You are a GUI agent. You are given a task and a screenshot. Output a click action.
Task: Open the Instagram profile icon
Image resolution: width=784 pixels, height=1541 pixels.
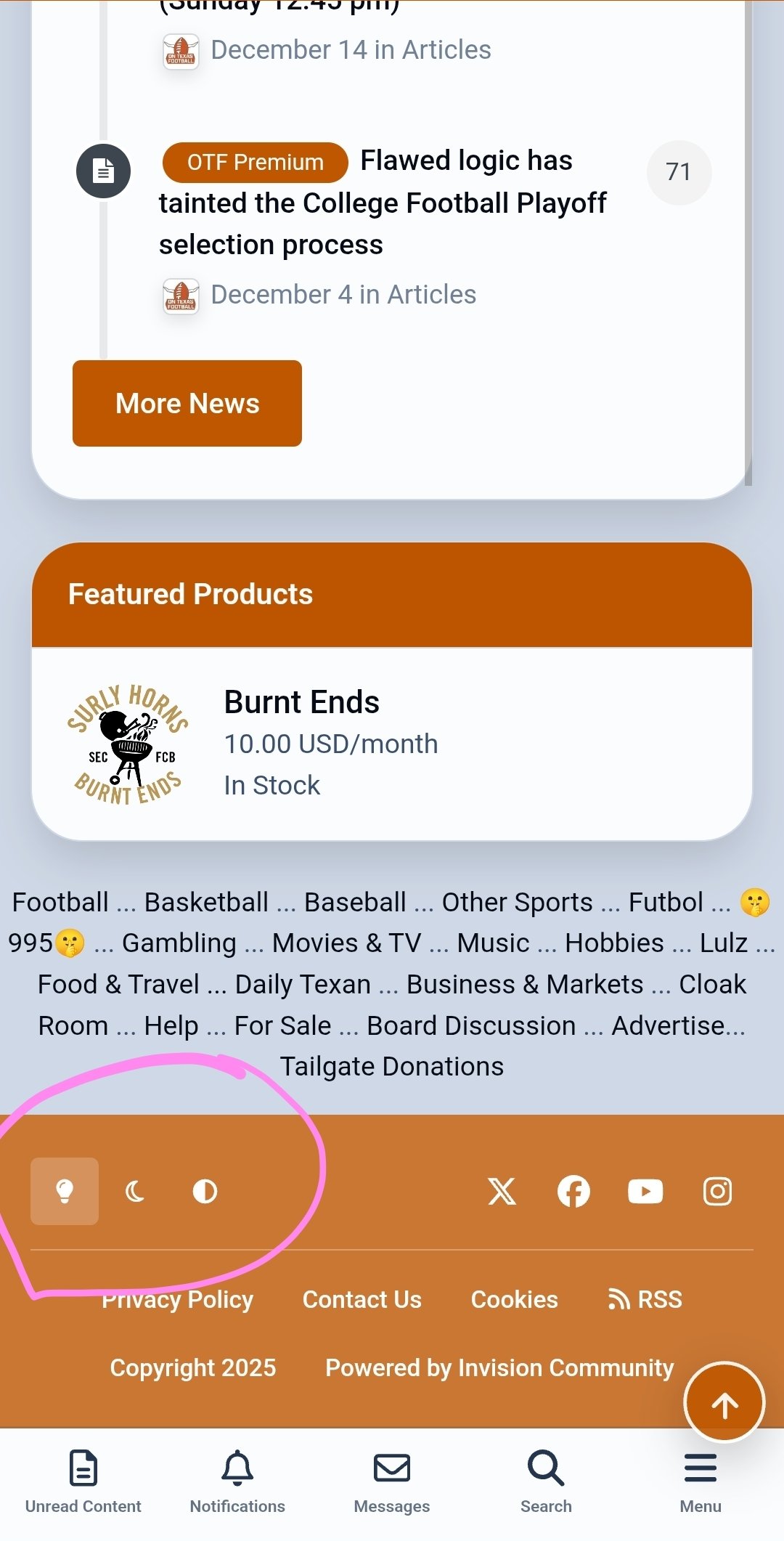point(717,1192)
